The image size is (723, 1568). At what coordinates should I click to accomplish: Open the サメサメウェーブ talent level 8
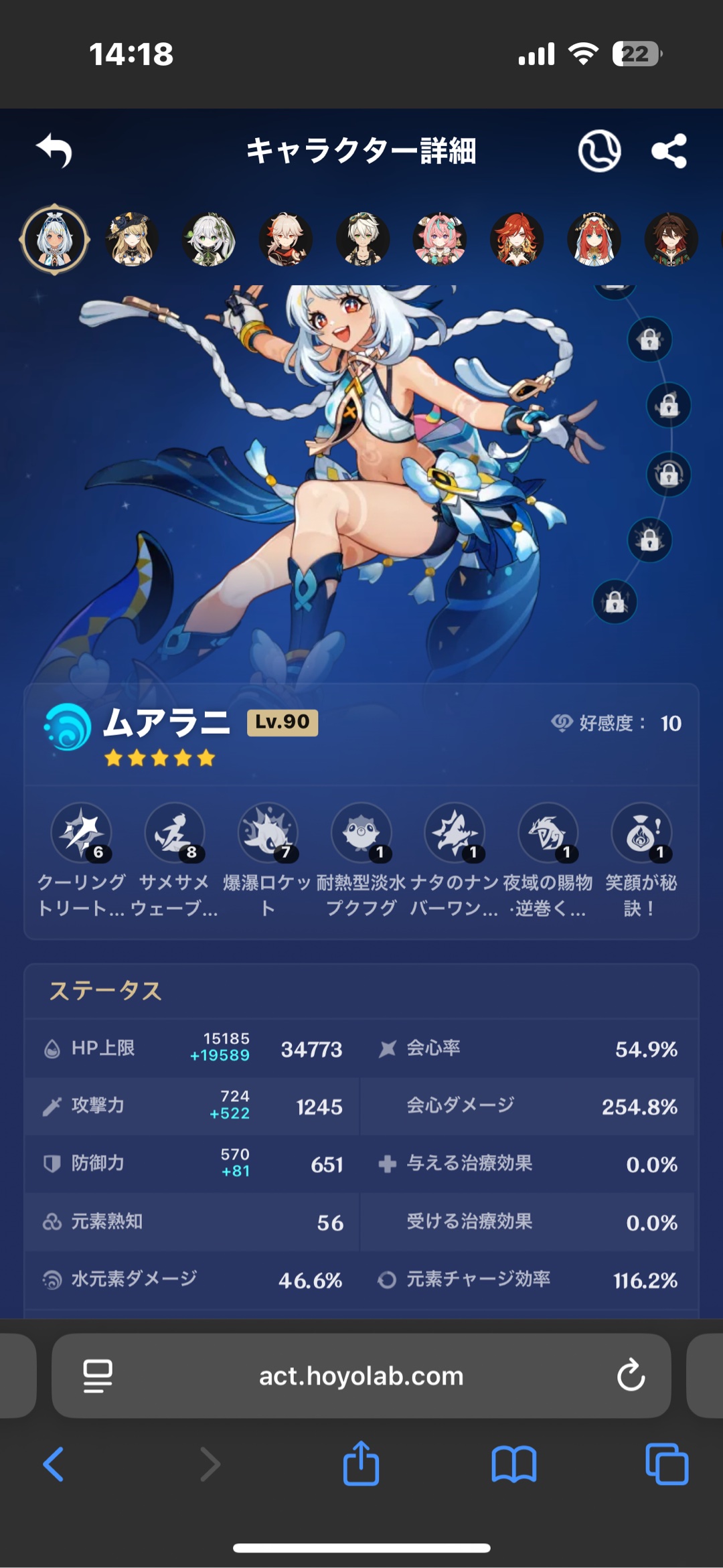pos(175,833)
